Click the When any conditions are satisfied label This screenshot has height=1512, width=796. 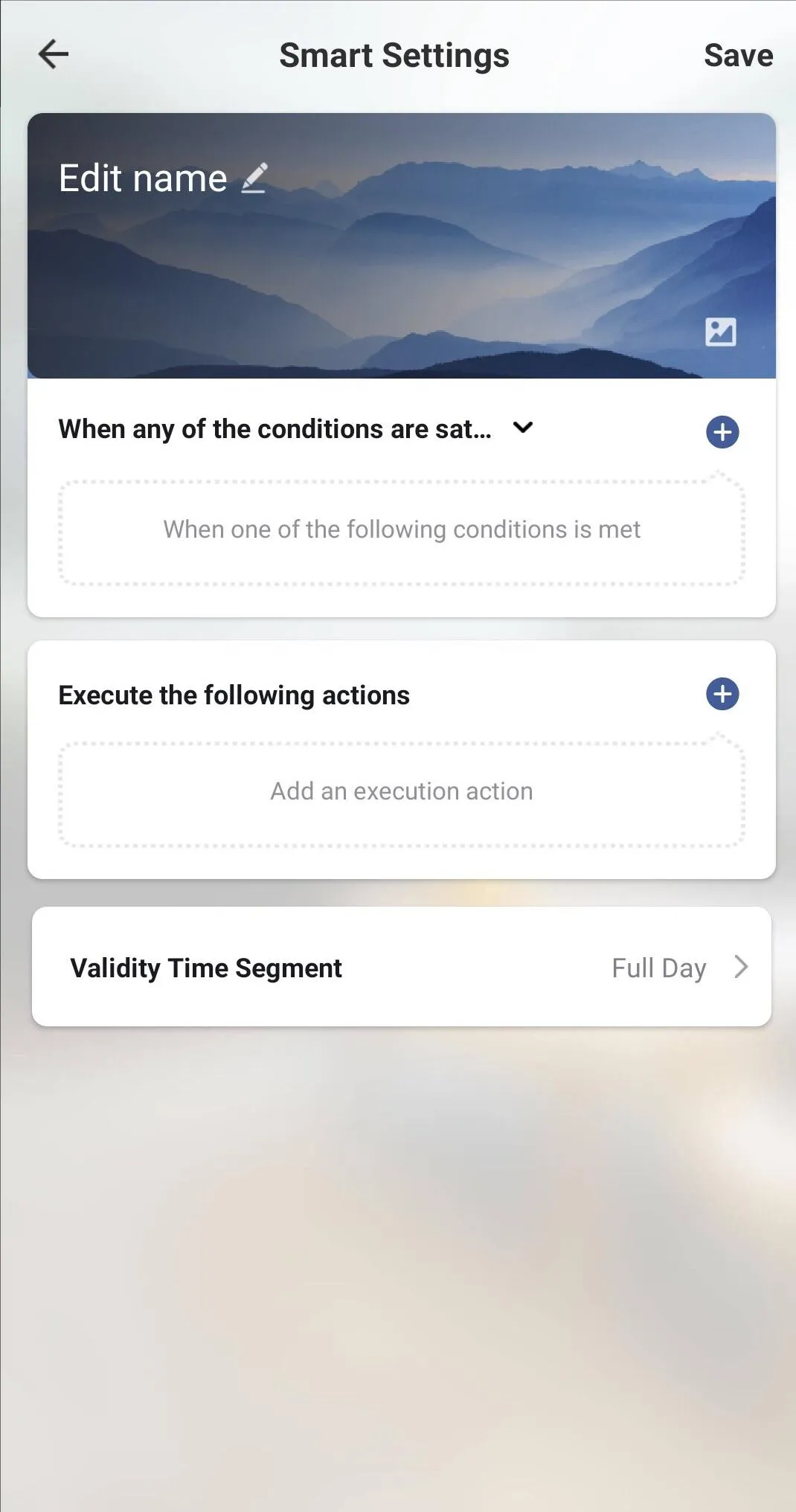275,429
